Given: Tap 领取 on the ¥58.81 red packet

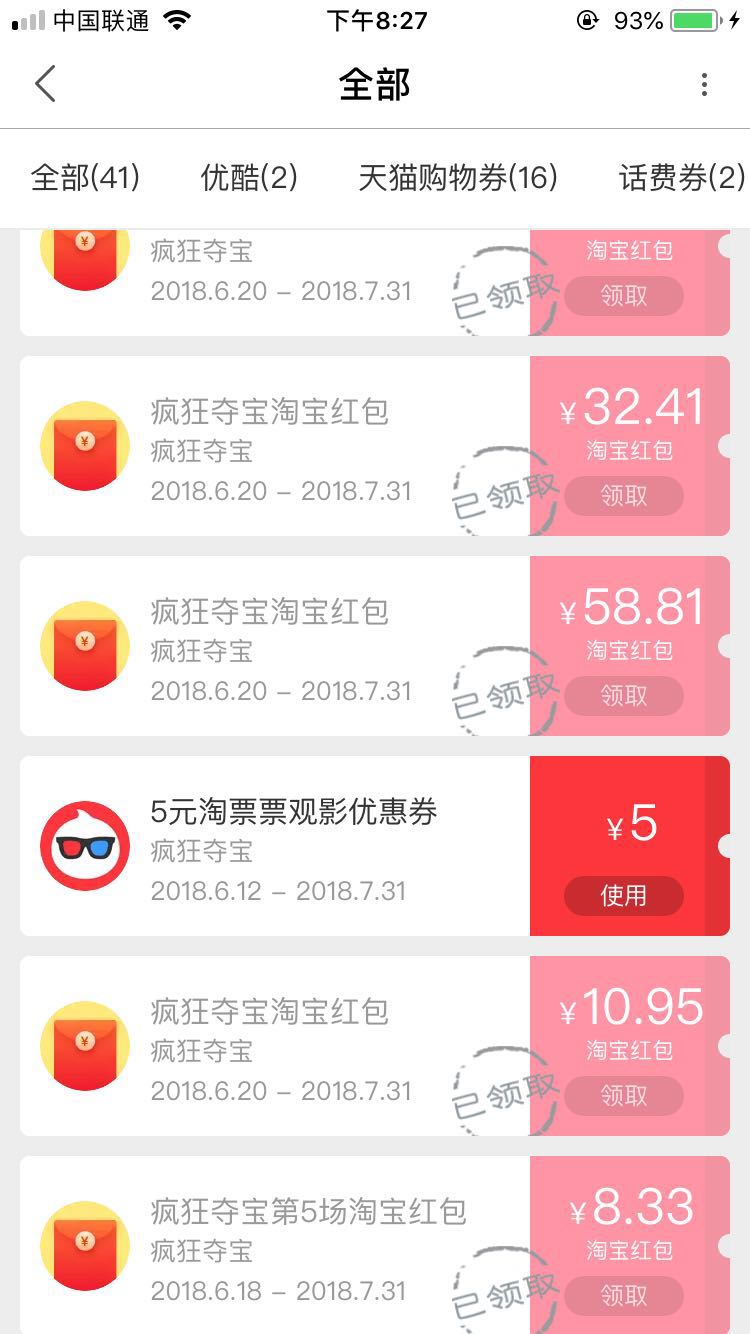Looking at the screenshot, I should (x=624, y=696).
